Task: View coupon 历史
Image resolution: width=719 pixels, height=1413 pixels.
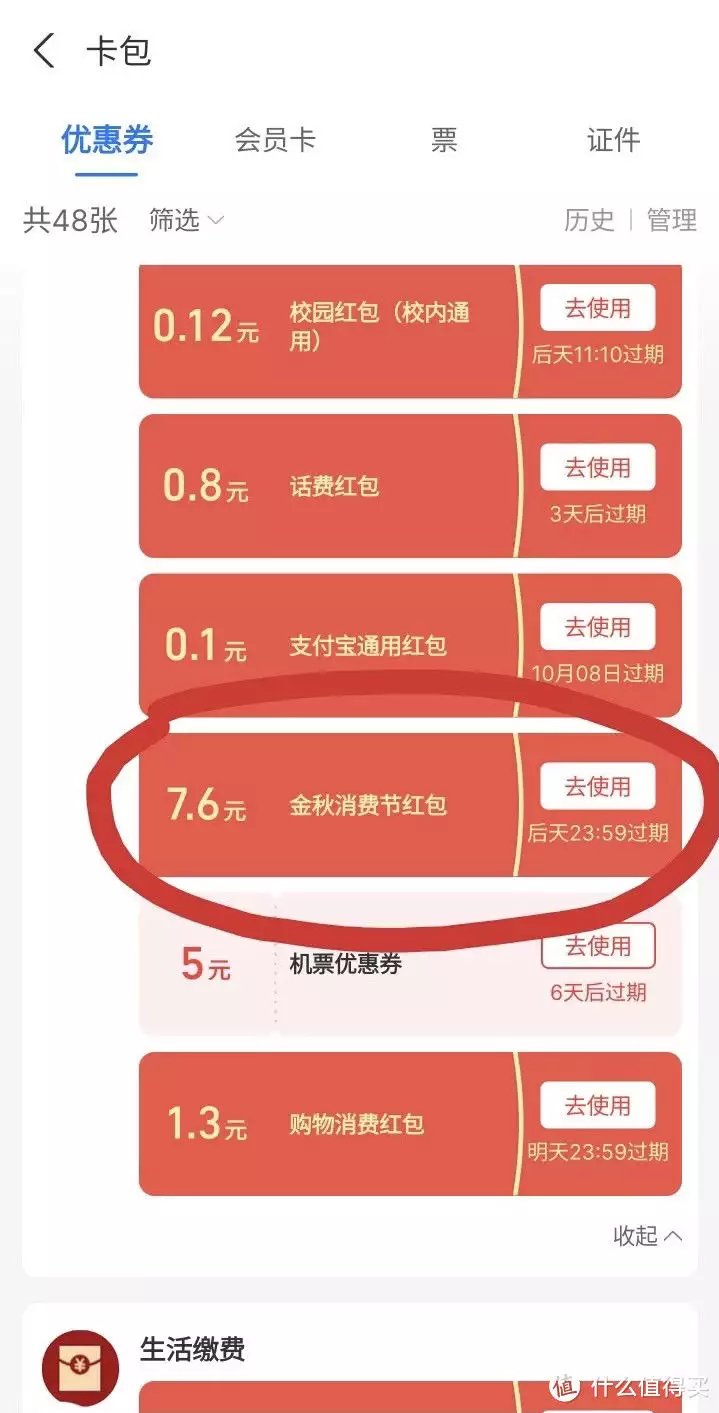Action: (x=589, y=220)
